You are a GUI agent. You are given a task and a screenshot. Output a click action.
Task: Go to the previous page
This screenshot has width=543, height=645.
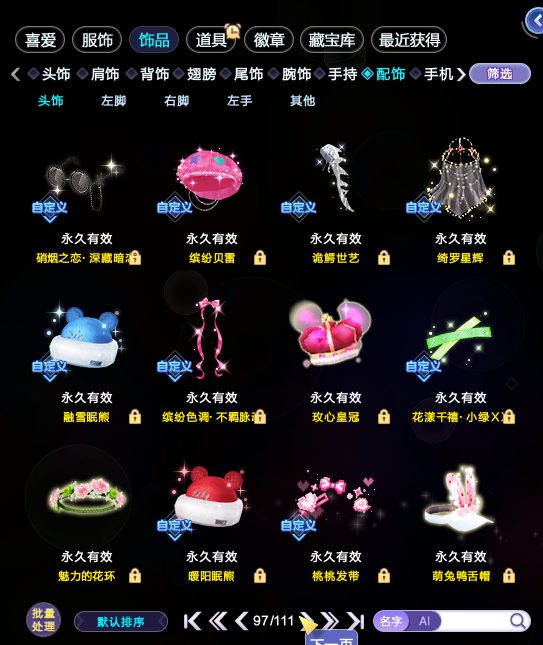point(242,621)
